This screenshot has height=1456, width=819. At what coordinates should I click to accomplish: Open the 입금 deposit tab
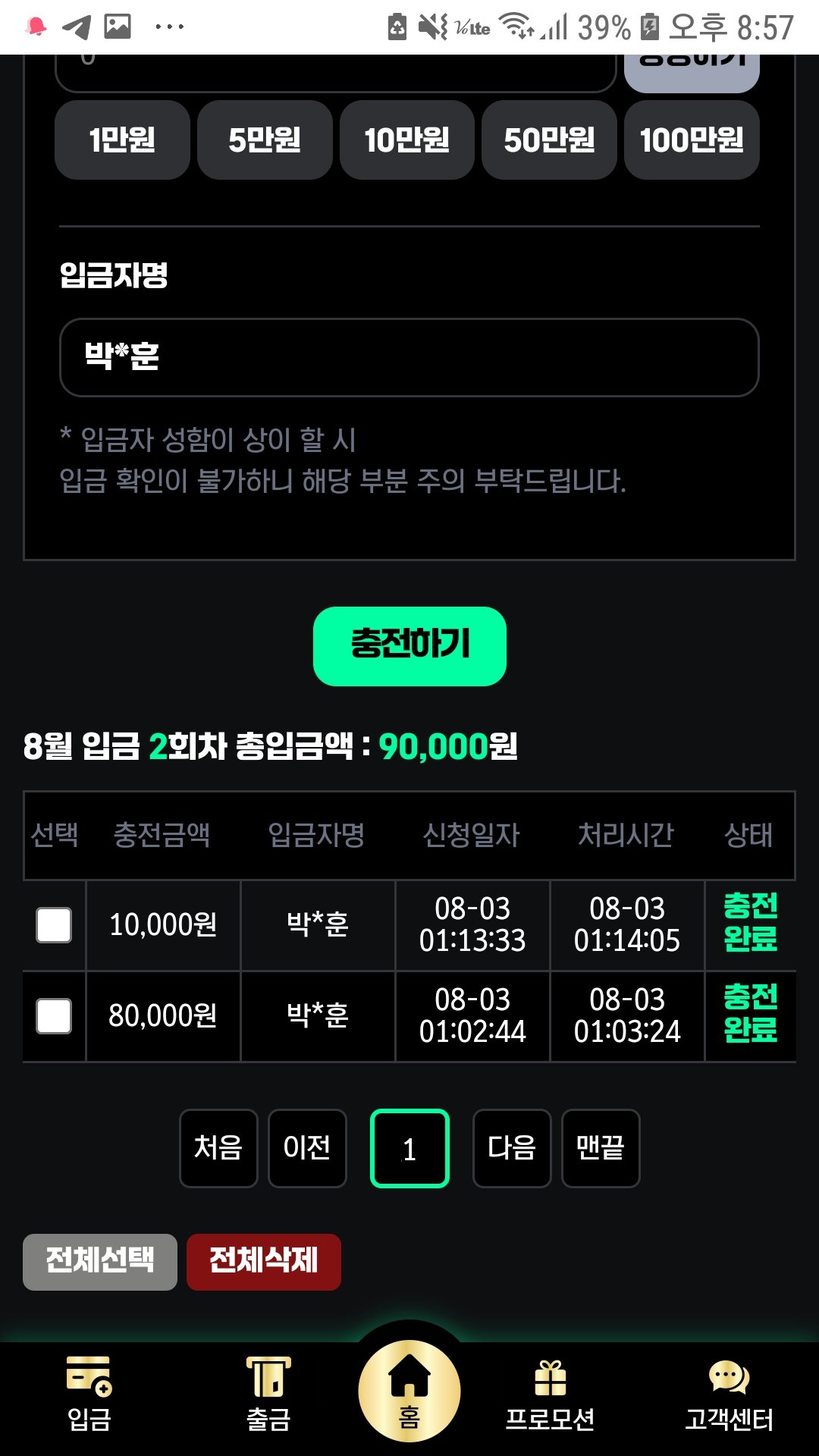pos(89,1395)
